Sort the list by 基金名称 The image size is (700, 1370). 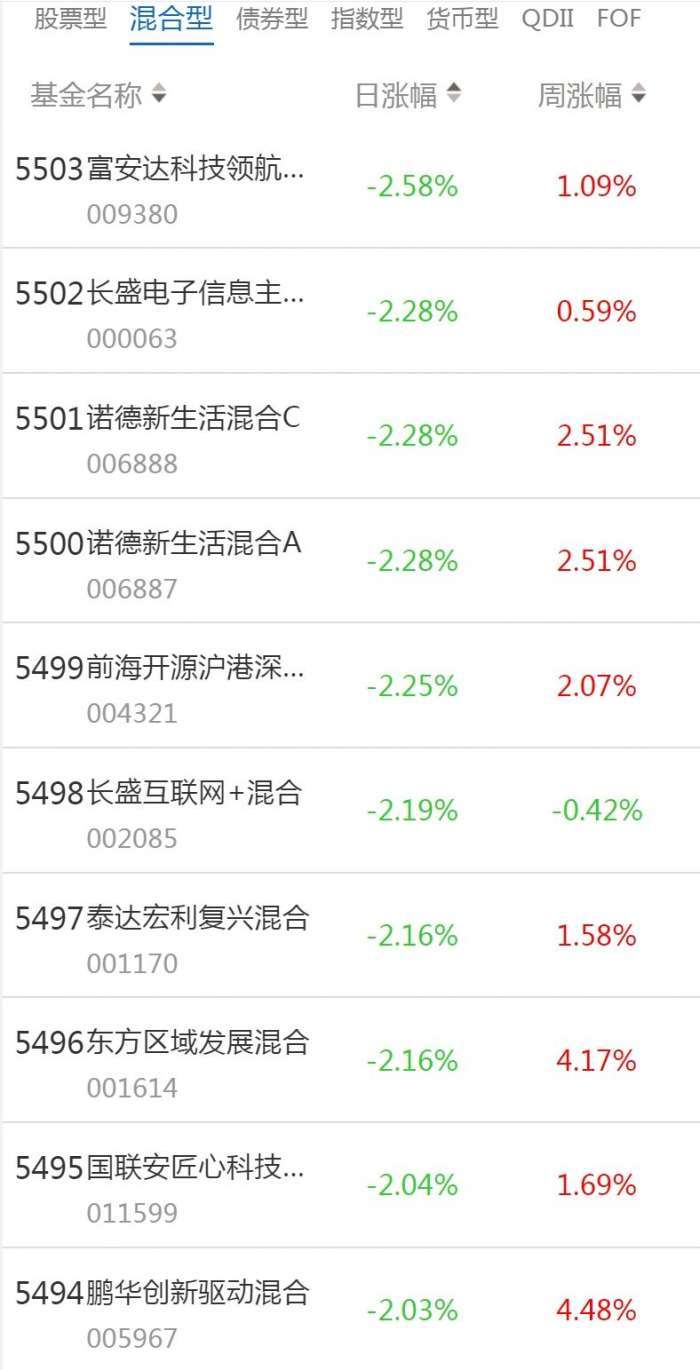[x=98, y=96]
